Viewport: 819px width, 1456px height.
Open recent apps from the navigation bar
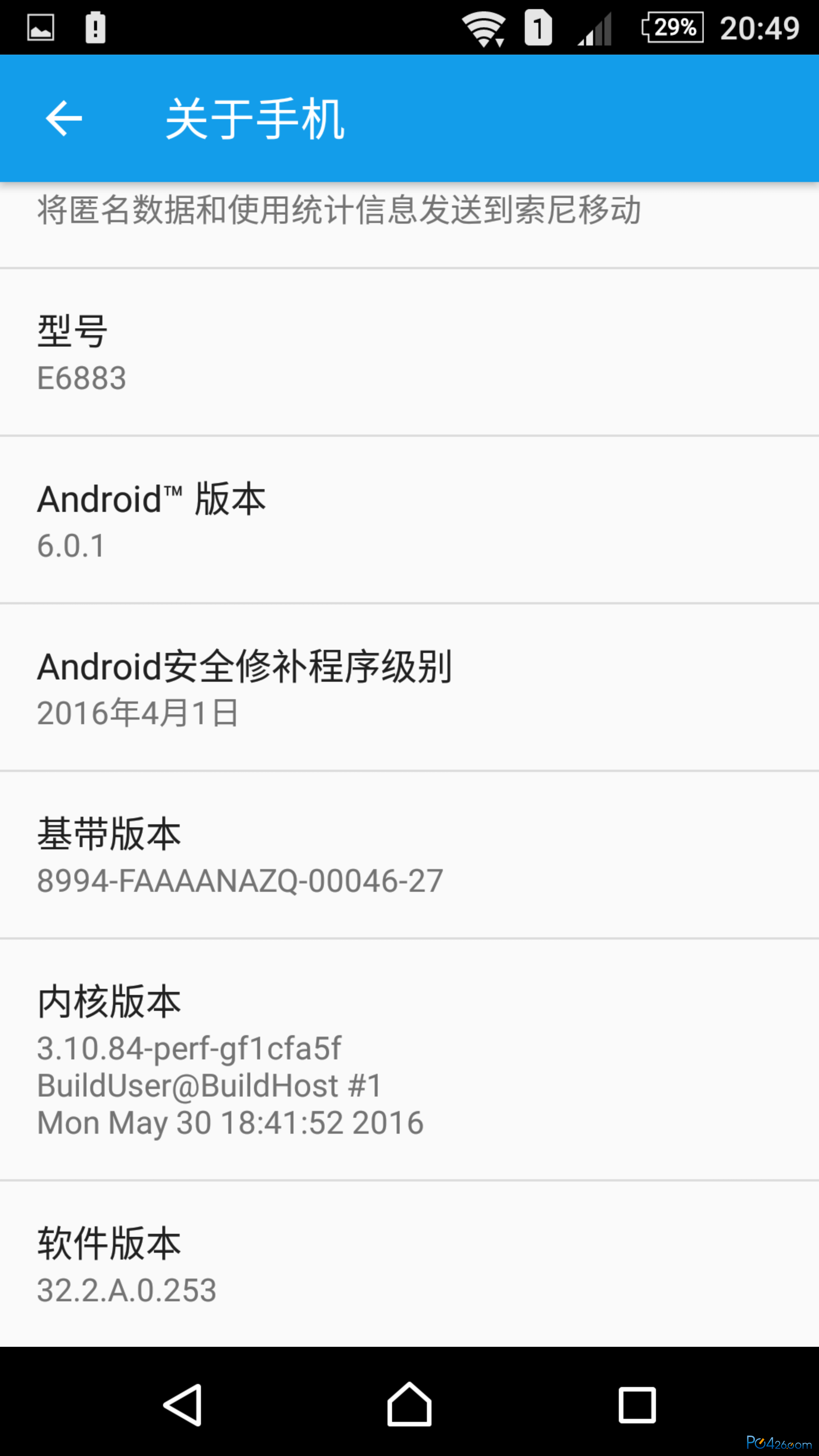637,1404
